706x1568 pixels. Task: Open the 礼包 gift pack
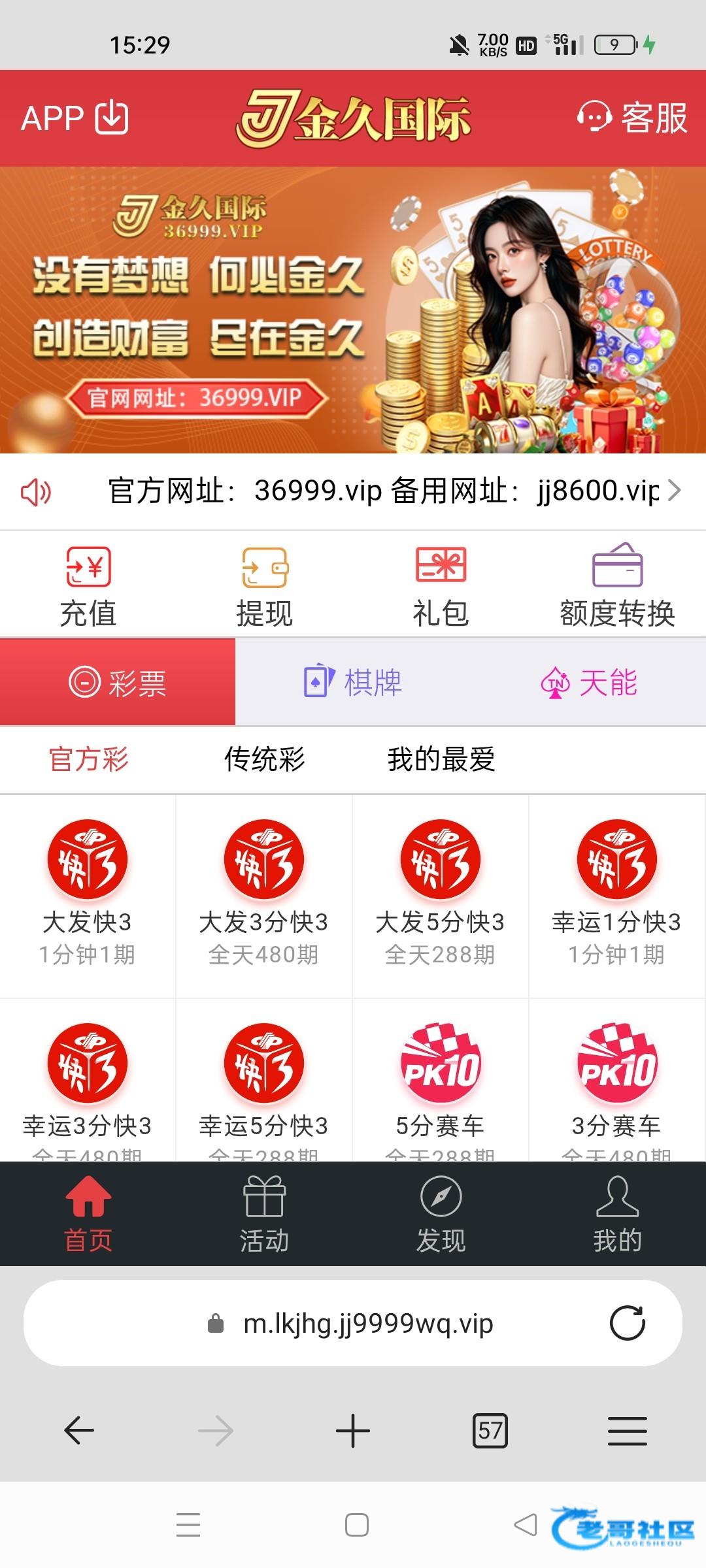pyautogui.click(x=441, y=586)
